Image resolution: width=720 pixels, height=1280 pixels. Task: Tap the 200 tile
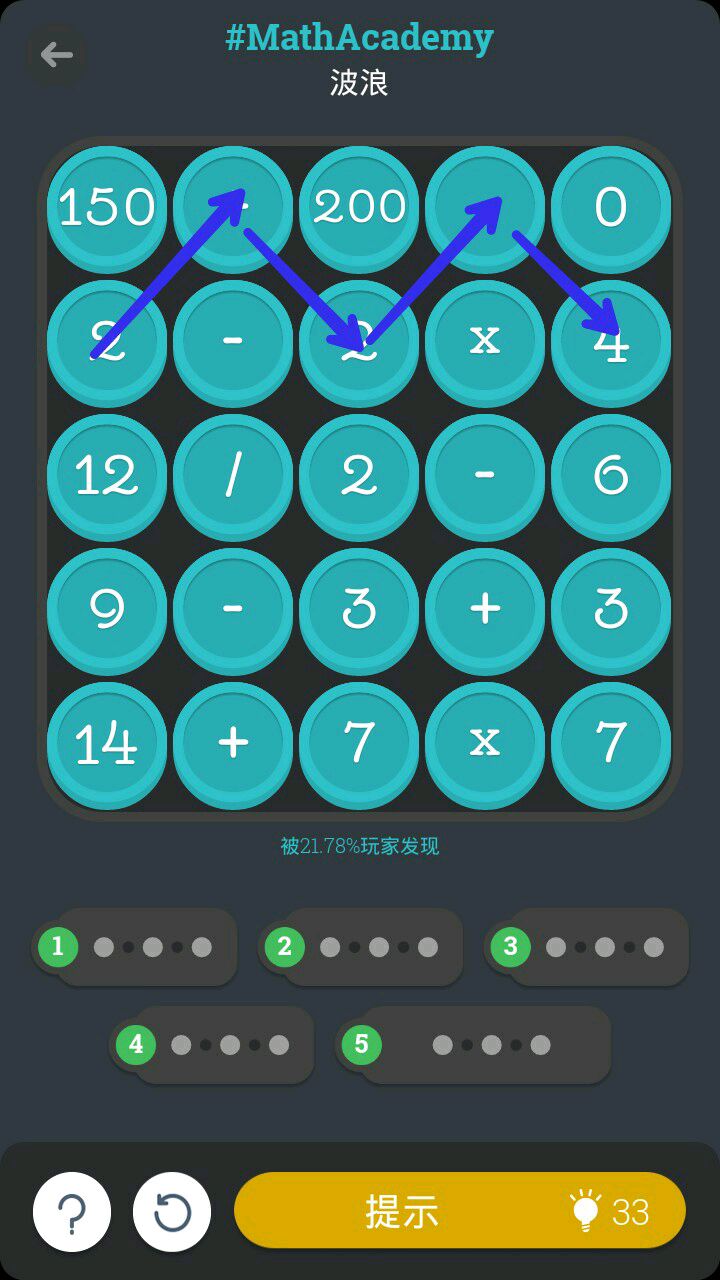pyautogui.click(x=359, y=207)
